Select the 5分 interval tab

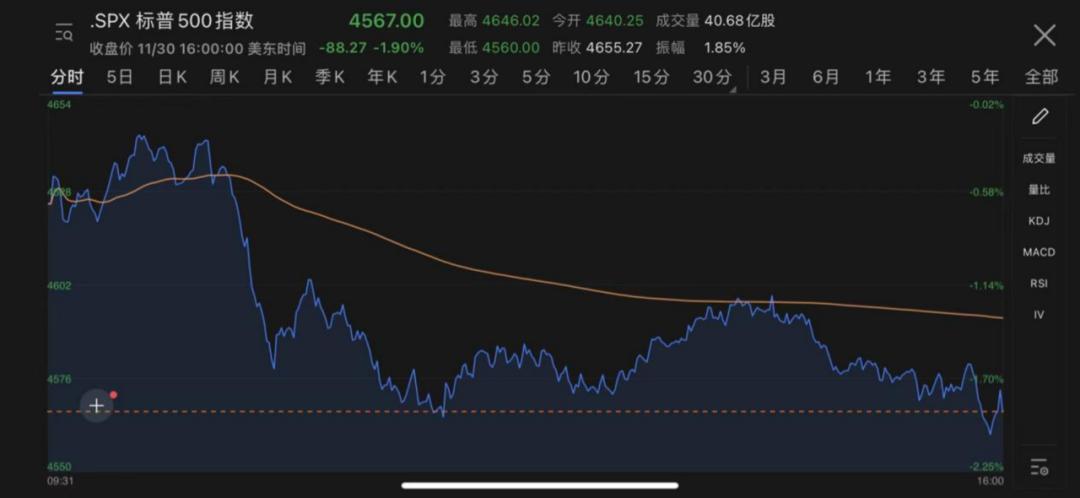click(535, 77)
